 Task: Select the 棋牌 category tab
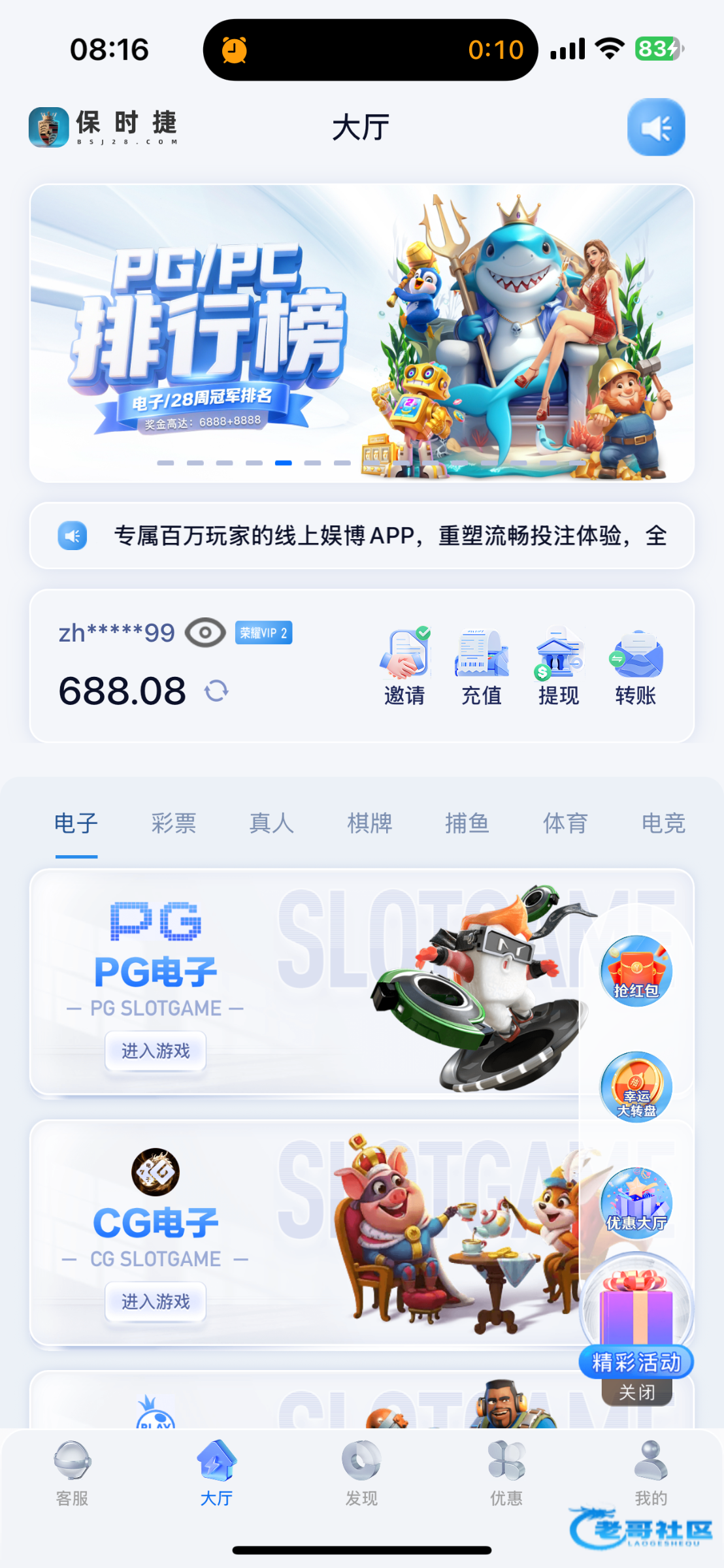tap(370, 823)
